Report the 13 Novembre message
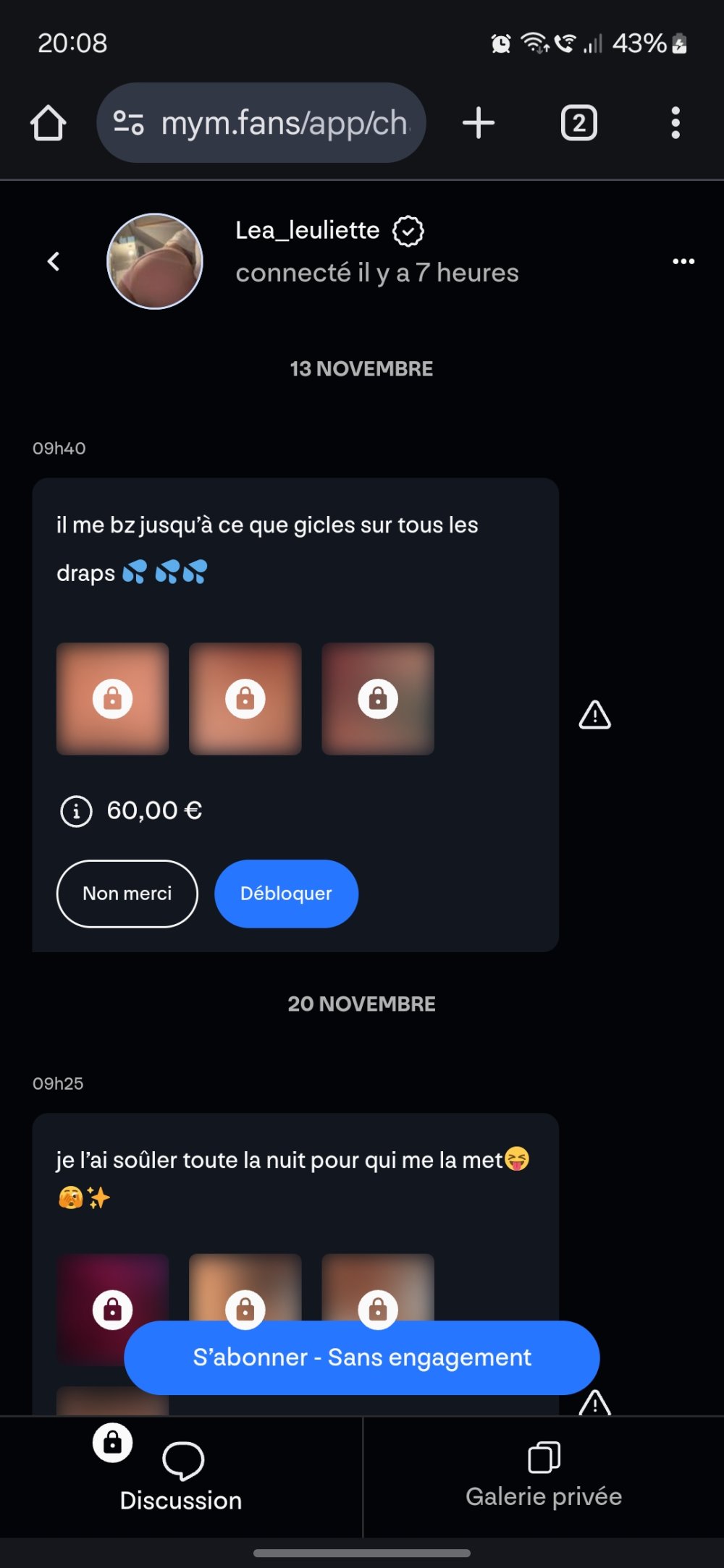The height and width of the screenshot is (1568, 724). (594, 715)
